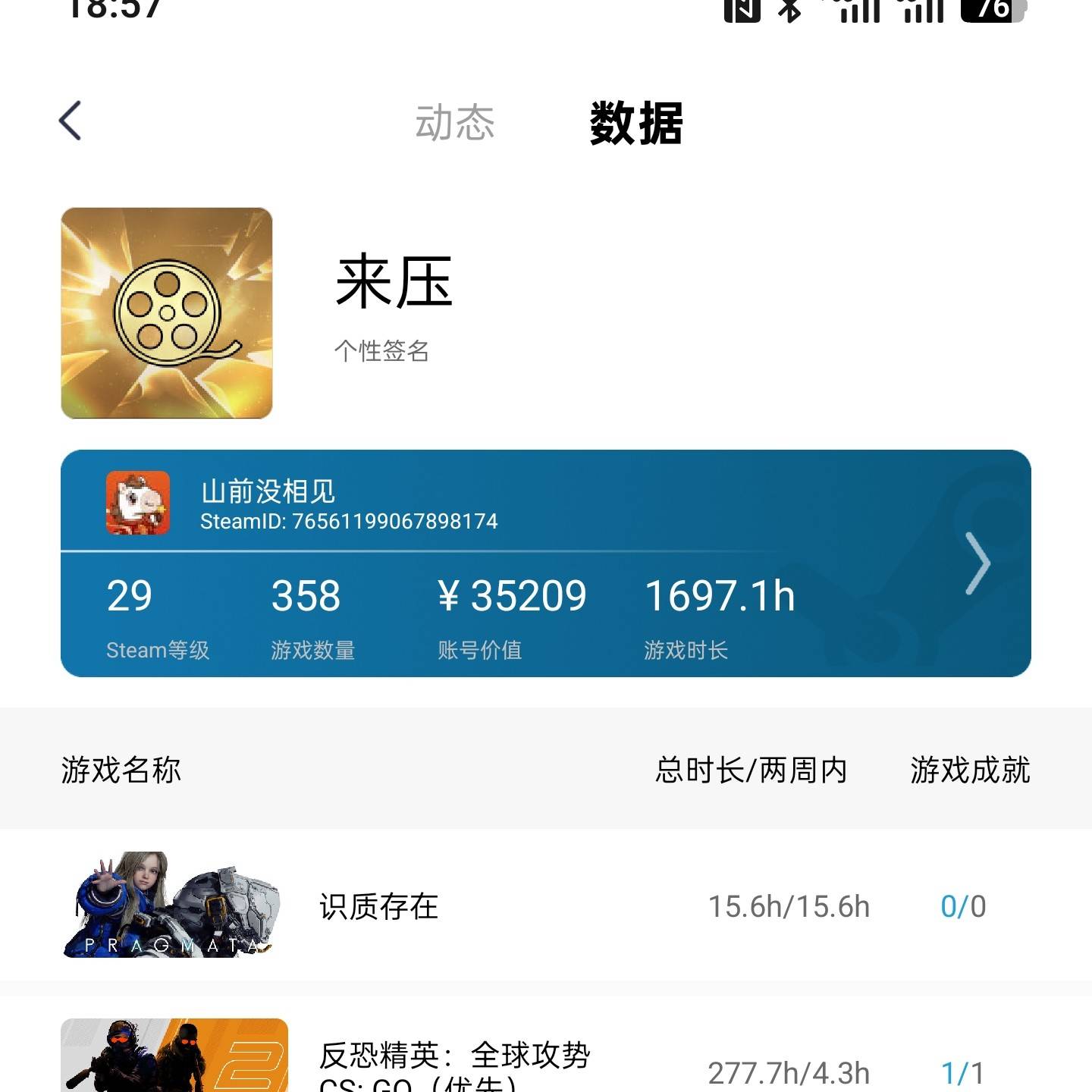1092x1092 pixels.
Task: Switch to the 动态 tab
Action: click(454, 123)
